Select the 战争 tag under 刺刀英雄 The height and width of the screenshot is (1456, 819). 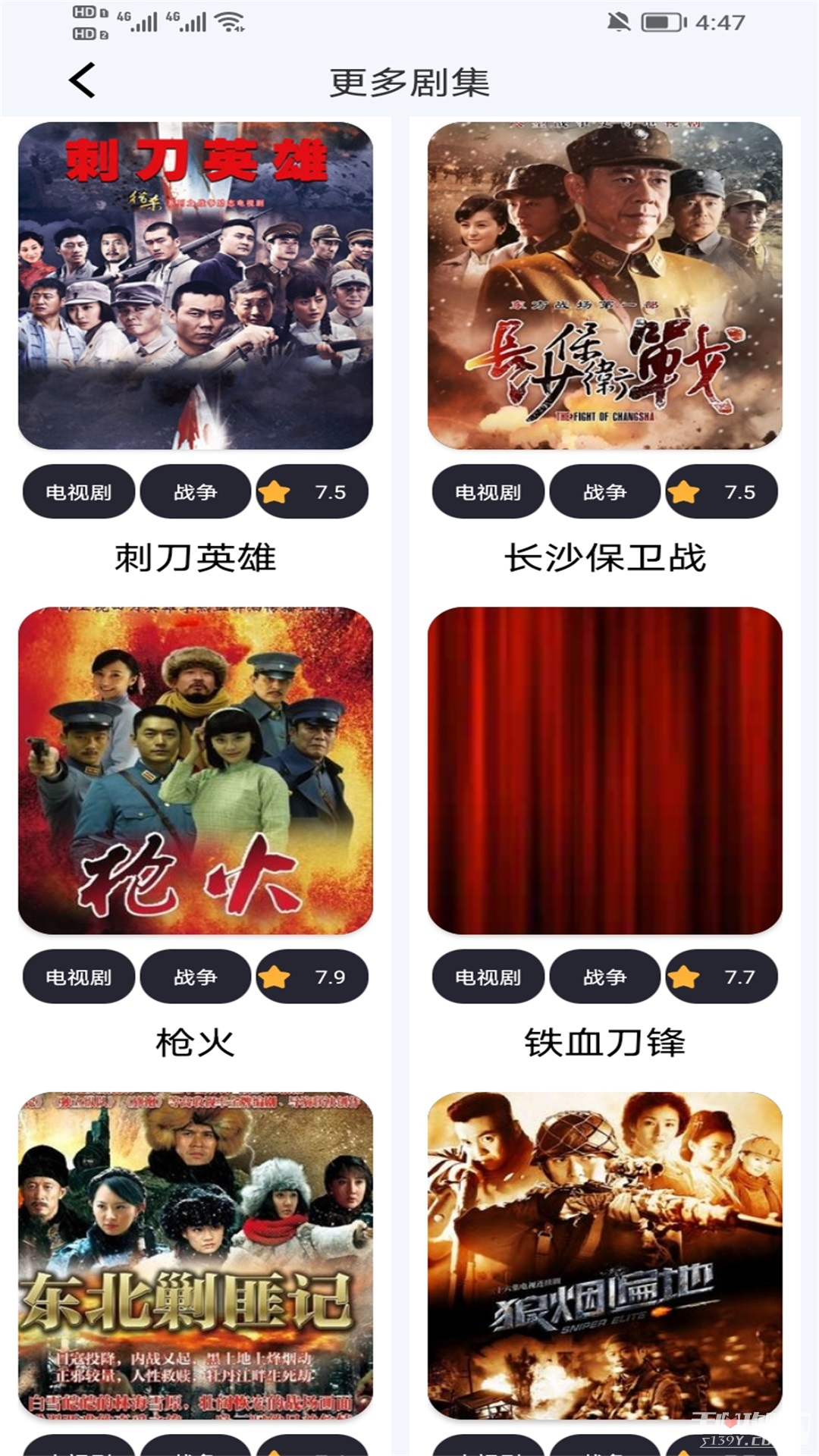(194, 492)
